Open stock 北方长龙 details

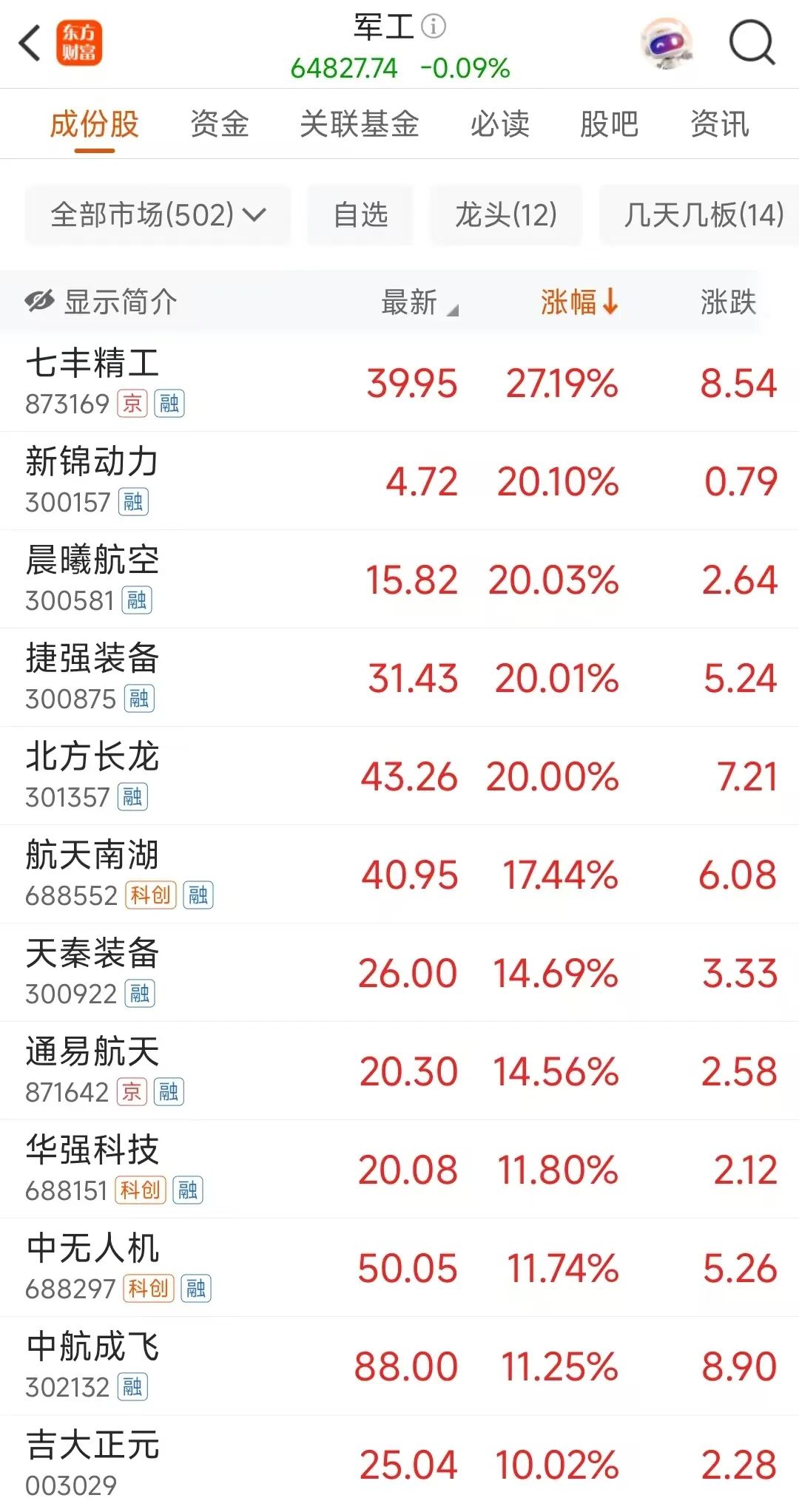click(399, 776)
